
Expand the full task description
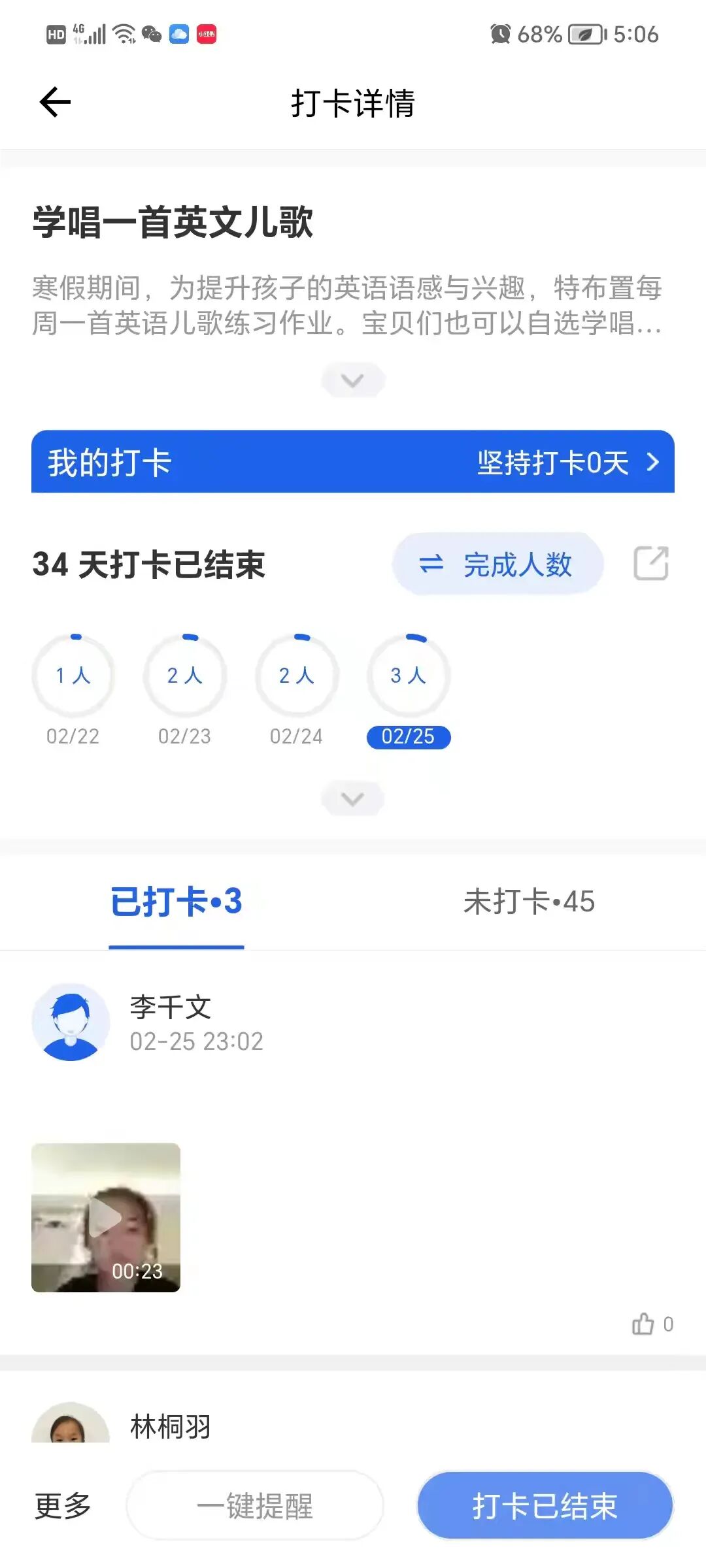point(353,380)
